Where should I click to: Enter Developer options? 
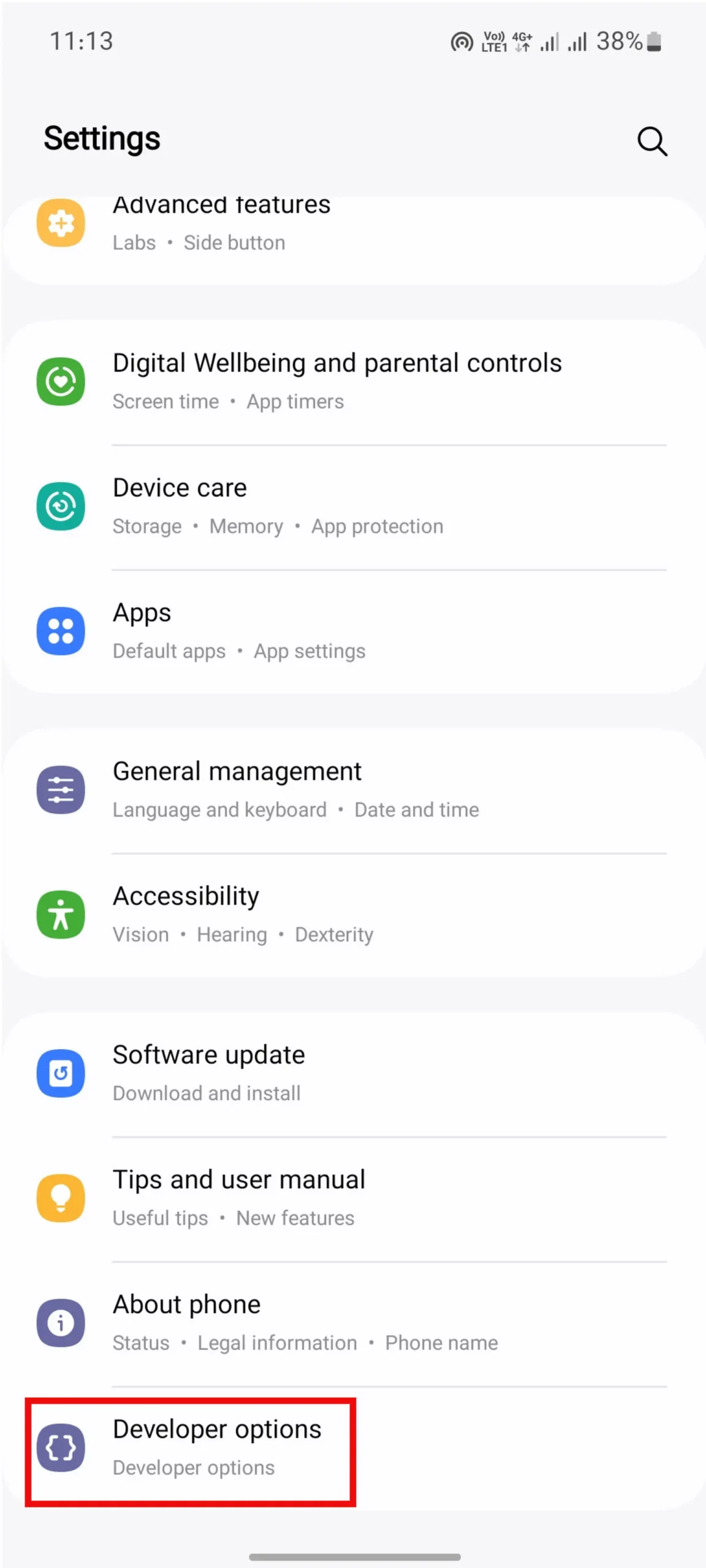point(353,1449)
